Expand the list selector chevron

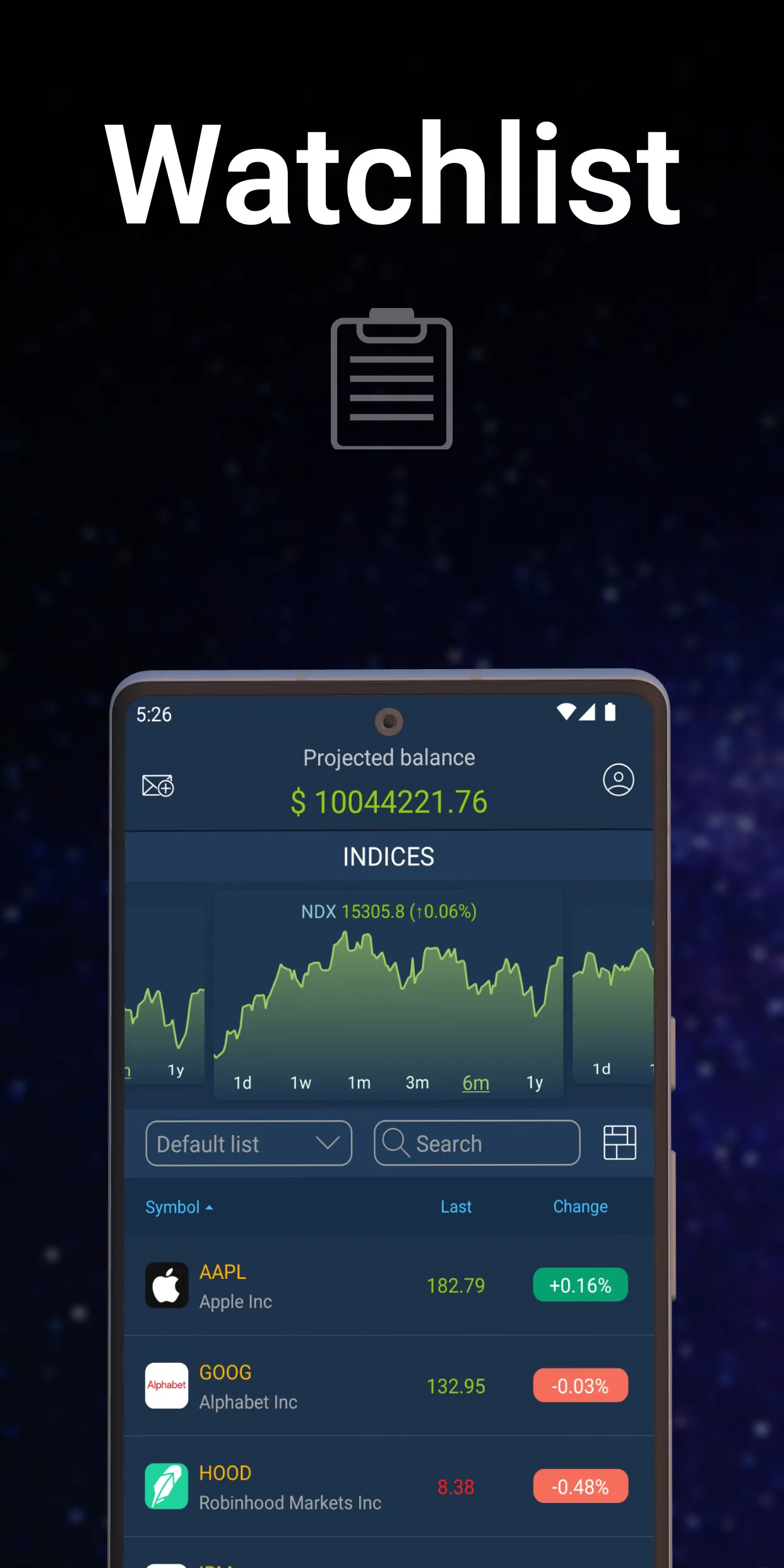click(x=328, y=1143)
